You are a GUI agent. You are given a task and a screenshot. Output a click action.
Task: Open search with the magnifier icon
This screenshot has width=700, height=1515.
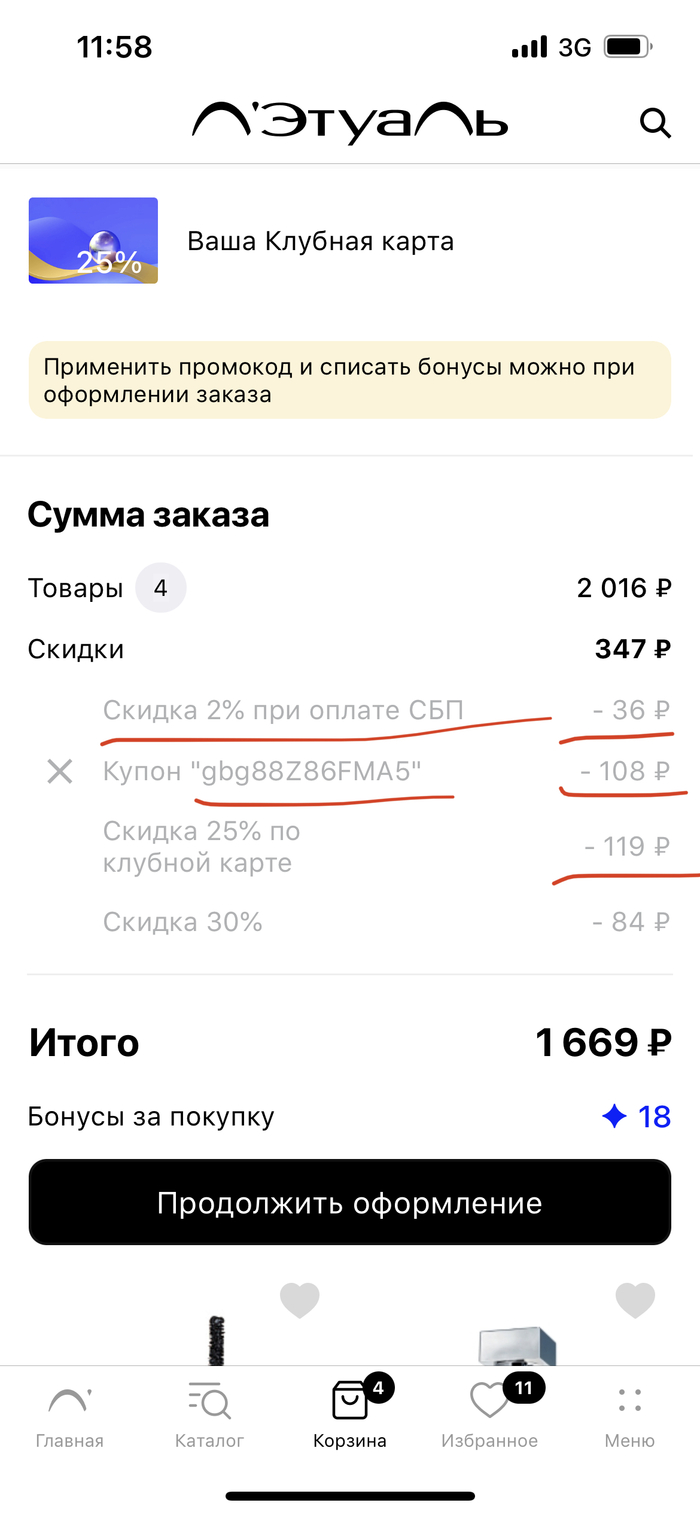tap(655, 123)
